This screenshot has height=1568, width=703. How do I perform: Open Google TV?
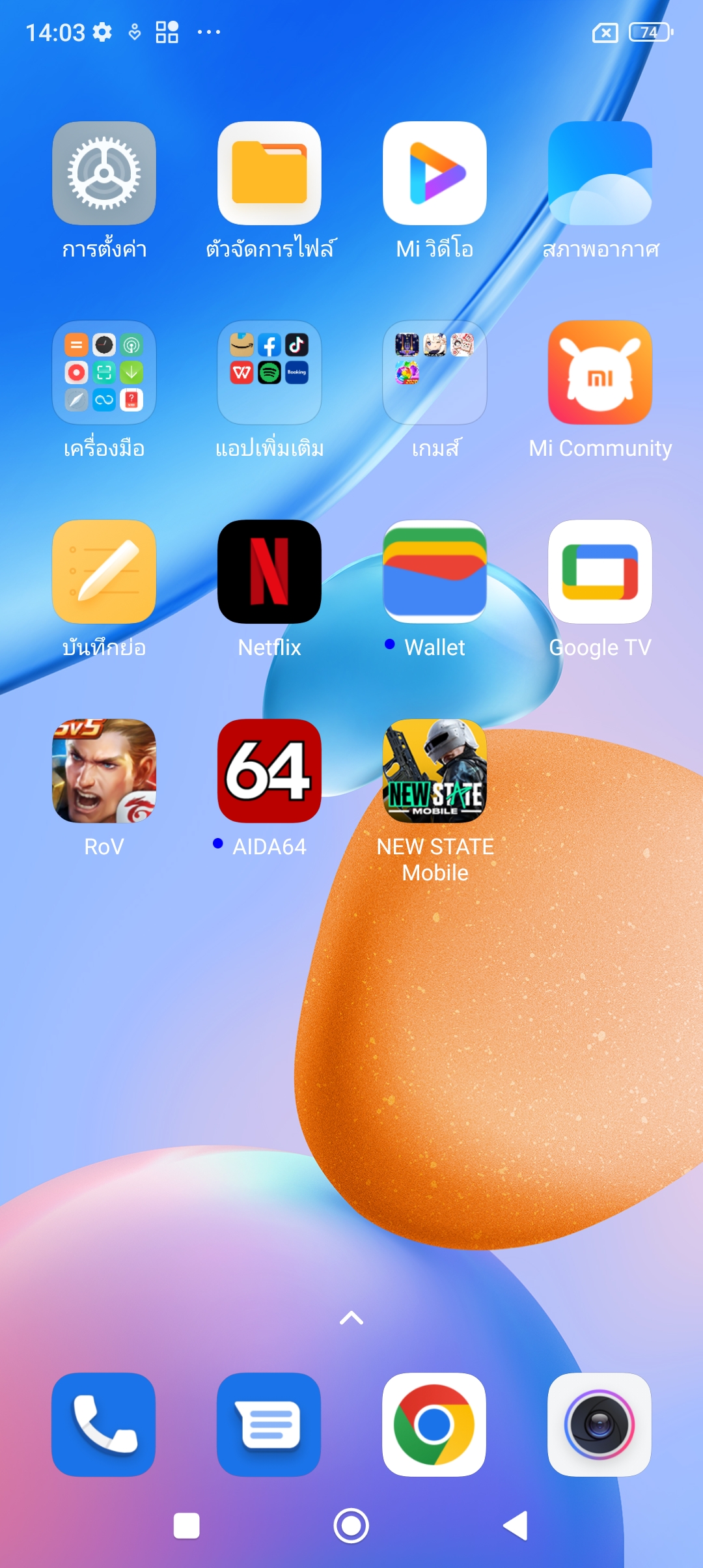tap(600, 572)
